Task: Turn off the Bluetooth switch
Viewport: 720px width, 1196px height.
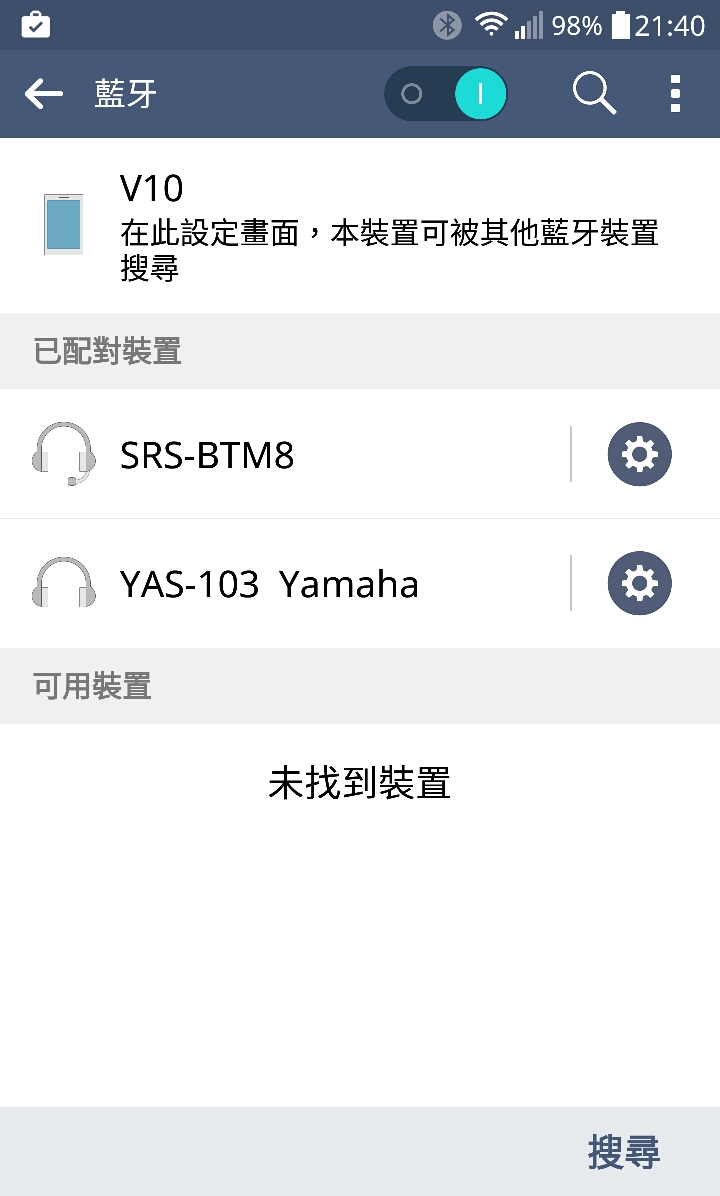Action: 446,94
